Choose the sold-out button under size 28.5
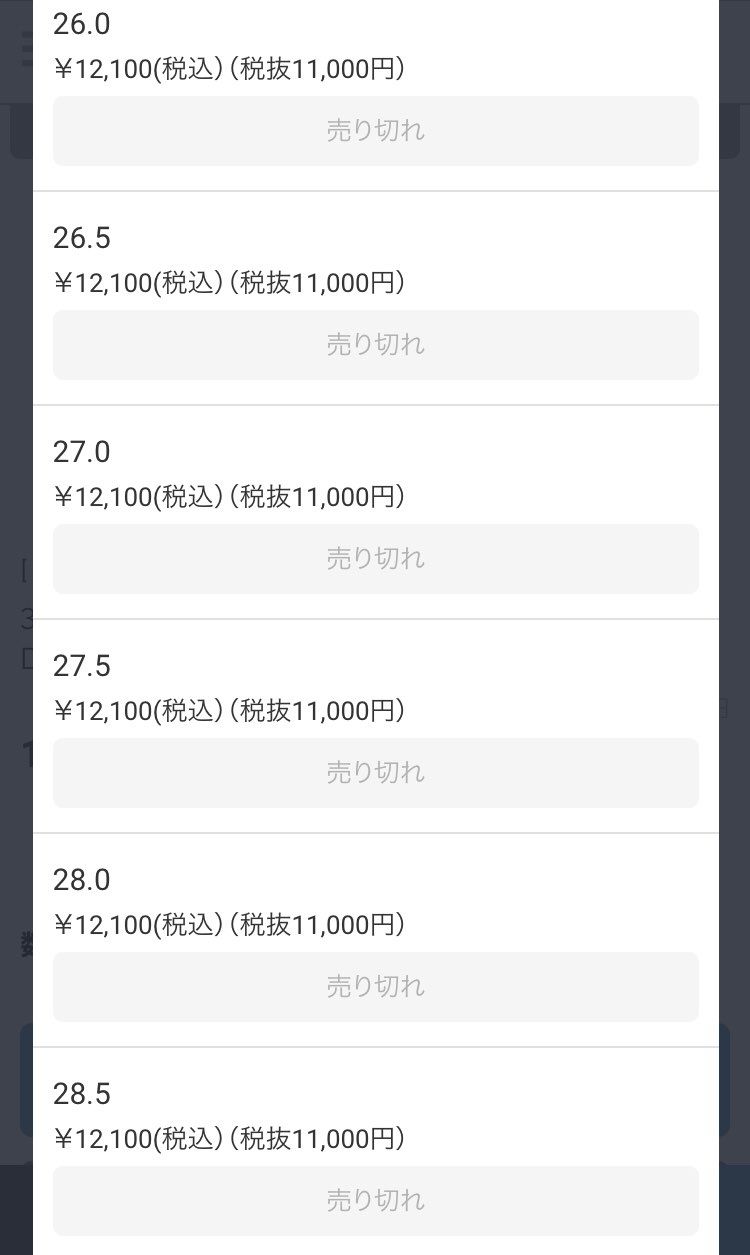Viewport: 750px width, 1255px height. 375,1200
